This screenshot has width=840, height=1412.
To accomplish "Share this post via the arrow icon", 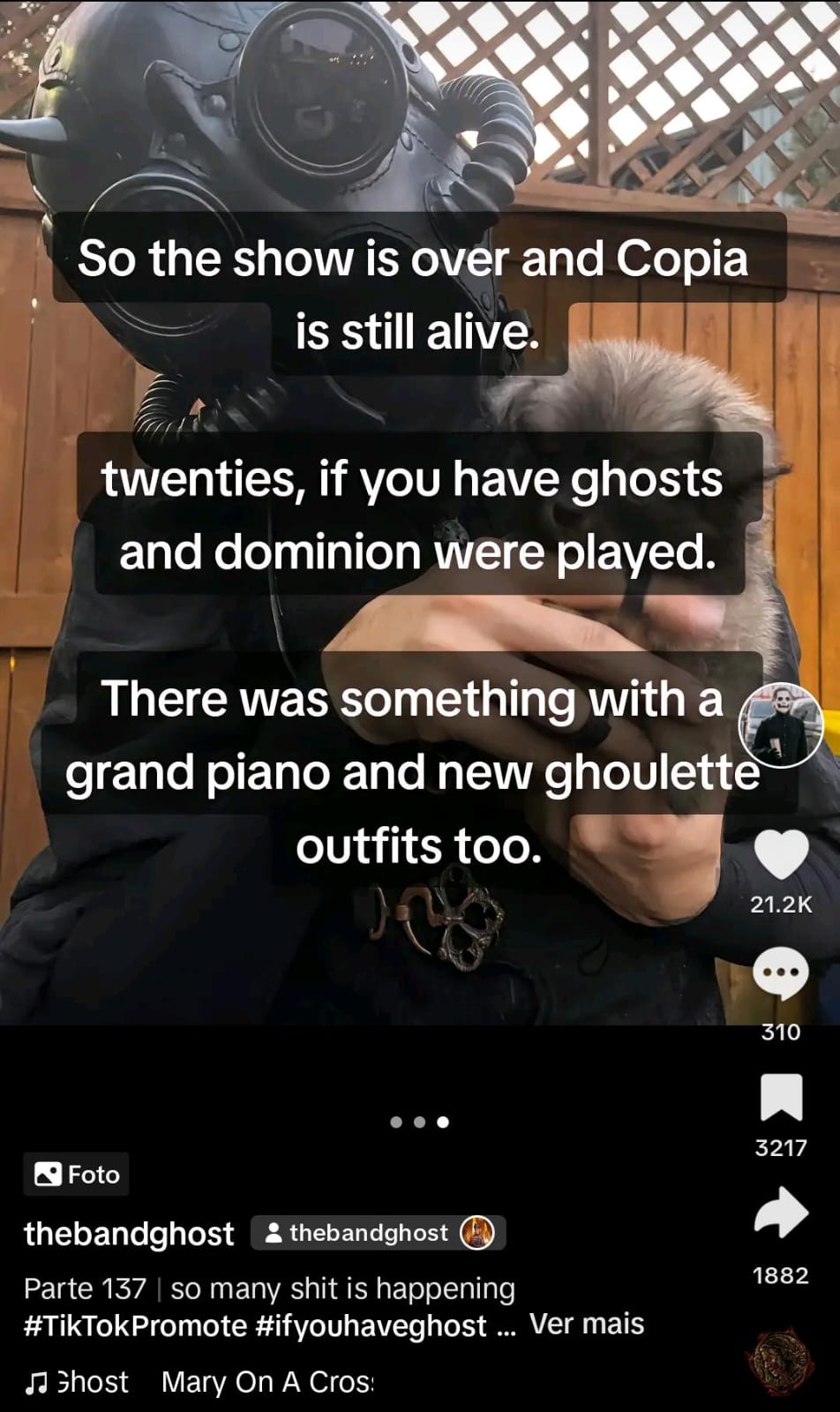I will (781, 1213).
